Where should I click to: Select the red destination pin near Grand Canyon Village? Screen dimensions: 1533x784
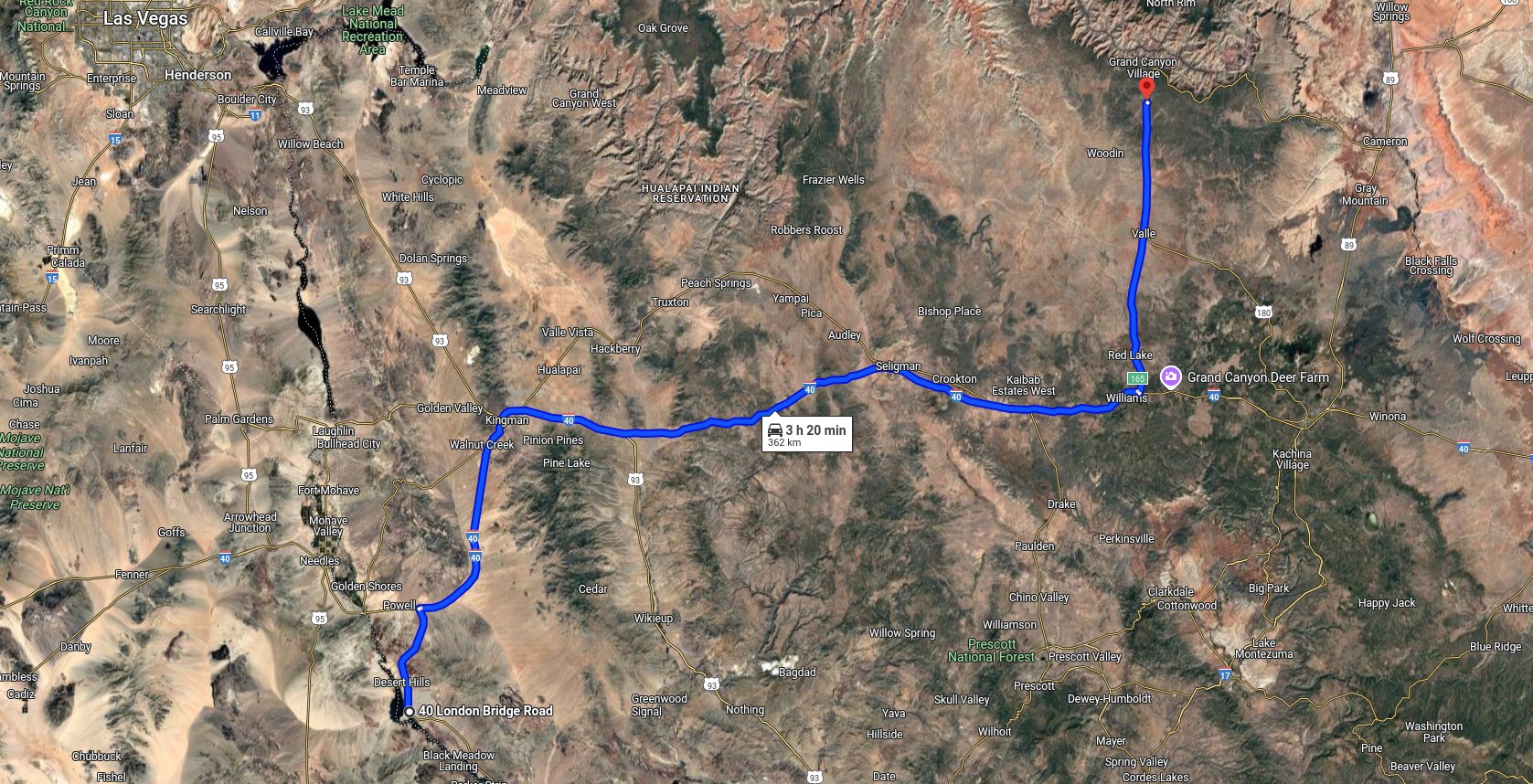[x=1146, y=88]
